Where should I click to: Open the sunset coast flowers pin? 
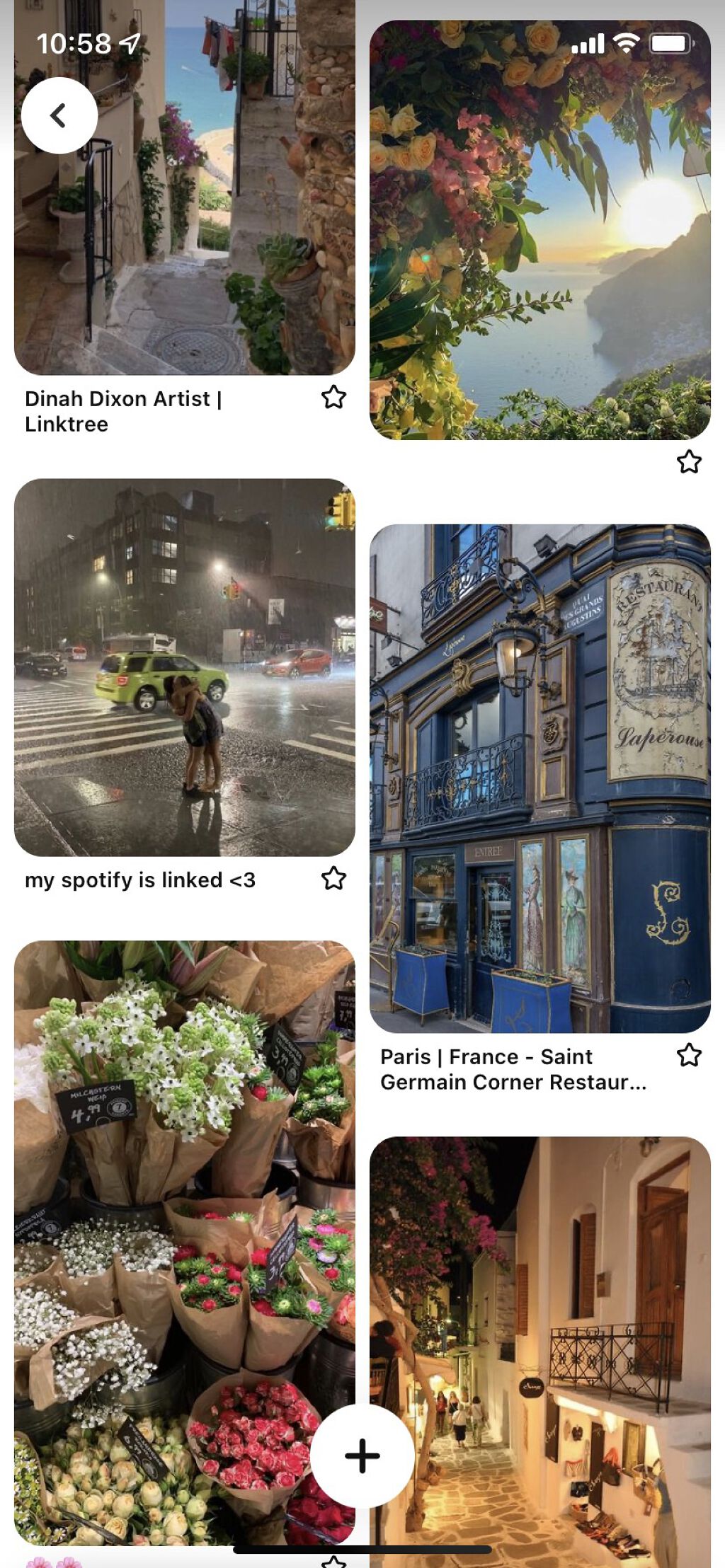(540, 230)
